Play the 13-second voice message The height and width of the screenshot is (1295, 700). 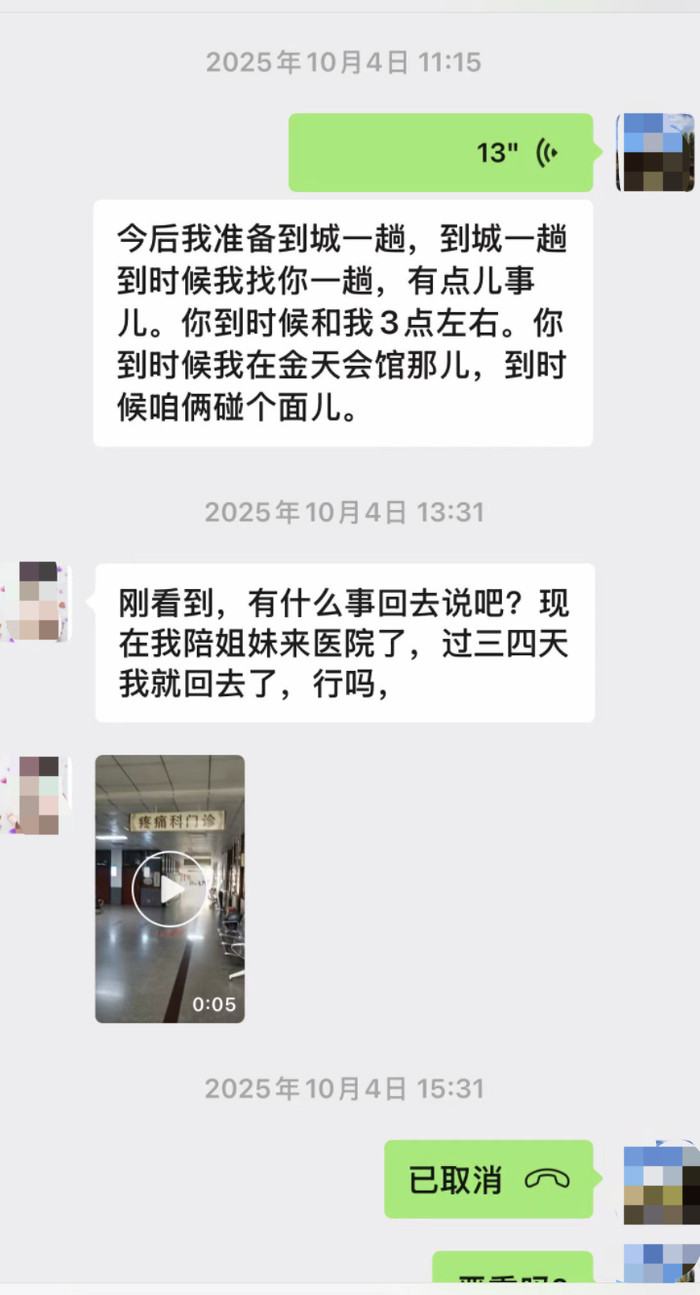(441, 153)
